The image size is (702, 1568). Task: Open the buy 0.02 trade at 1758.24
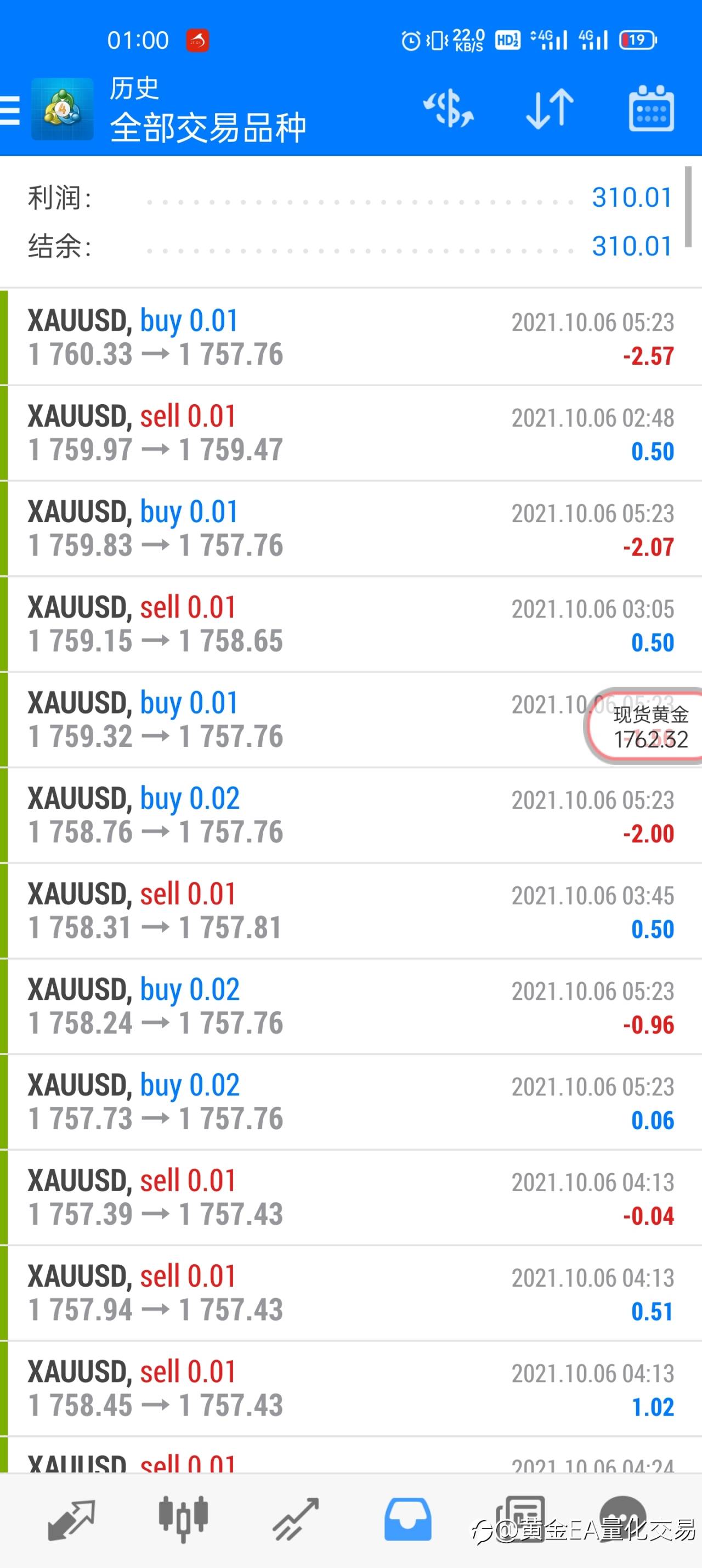point(350,1007)
